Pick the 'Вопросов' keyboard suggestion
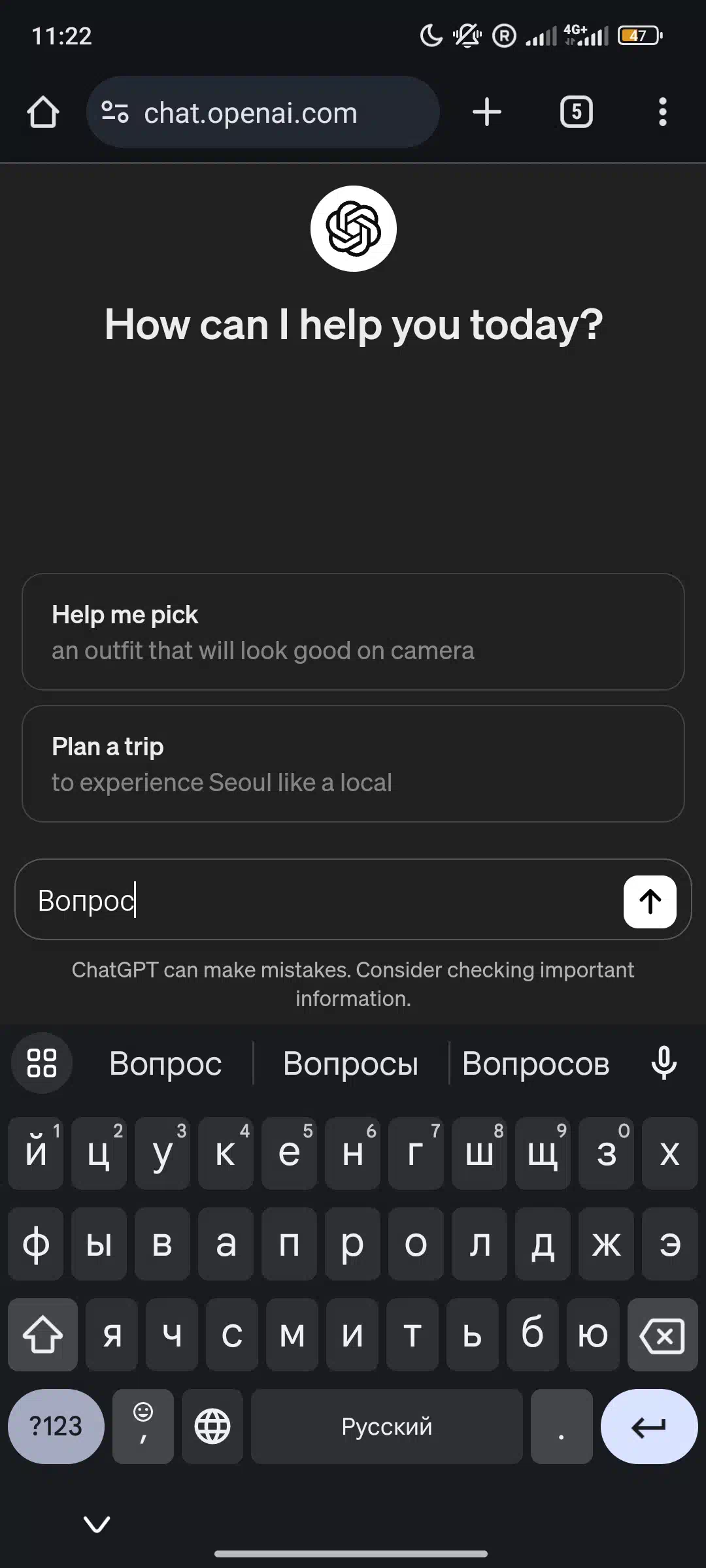Viewport: 706px width, 1568px height. [535, 1064]
